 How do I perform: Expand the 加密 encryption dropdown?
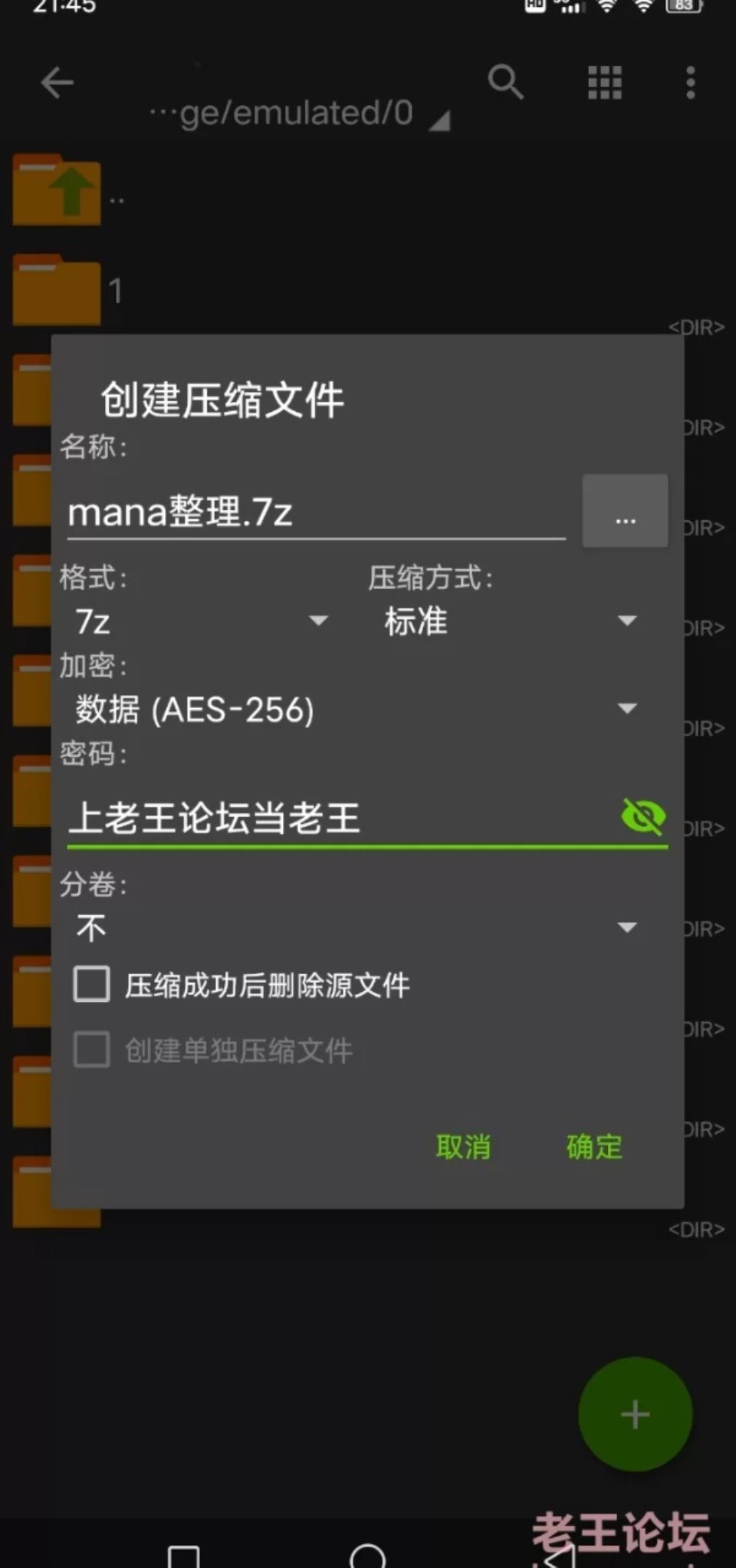point(356,710)
